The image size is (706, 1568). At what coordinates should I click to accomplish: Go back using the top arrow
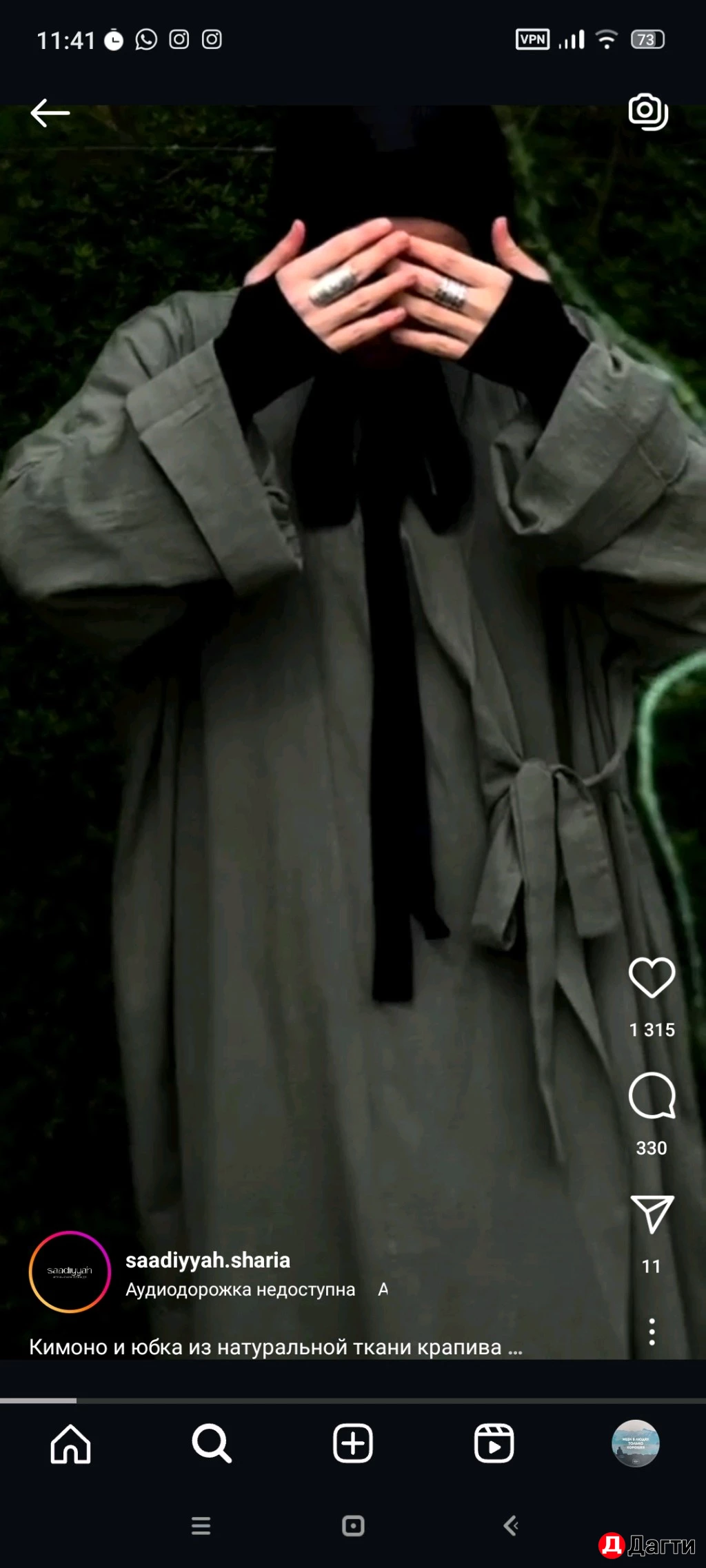50,113
